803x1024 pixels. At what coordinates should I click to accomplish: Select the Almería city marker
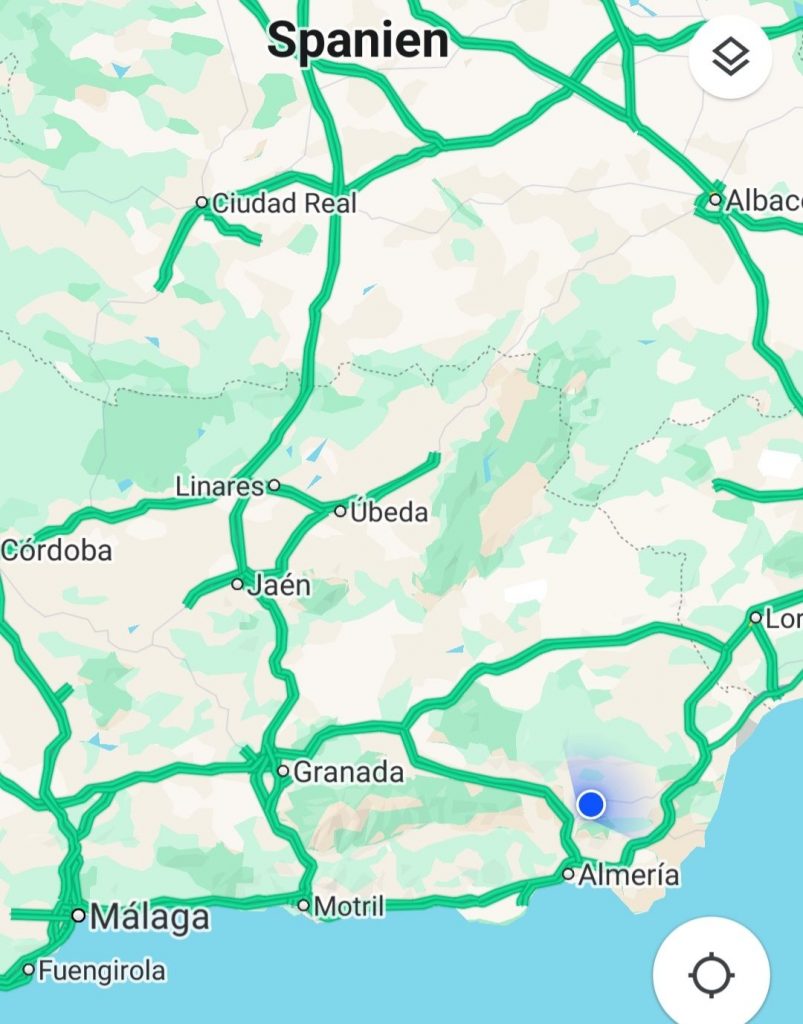coord(568,874)
